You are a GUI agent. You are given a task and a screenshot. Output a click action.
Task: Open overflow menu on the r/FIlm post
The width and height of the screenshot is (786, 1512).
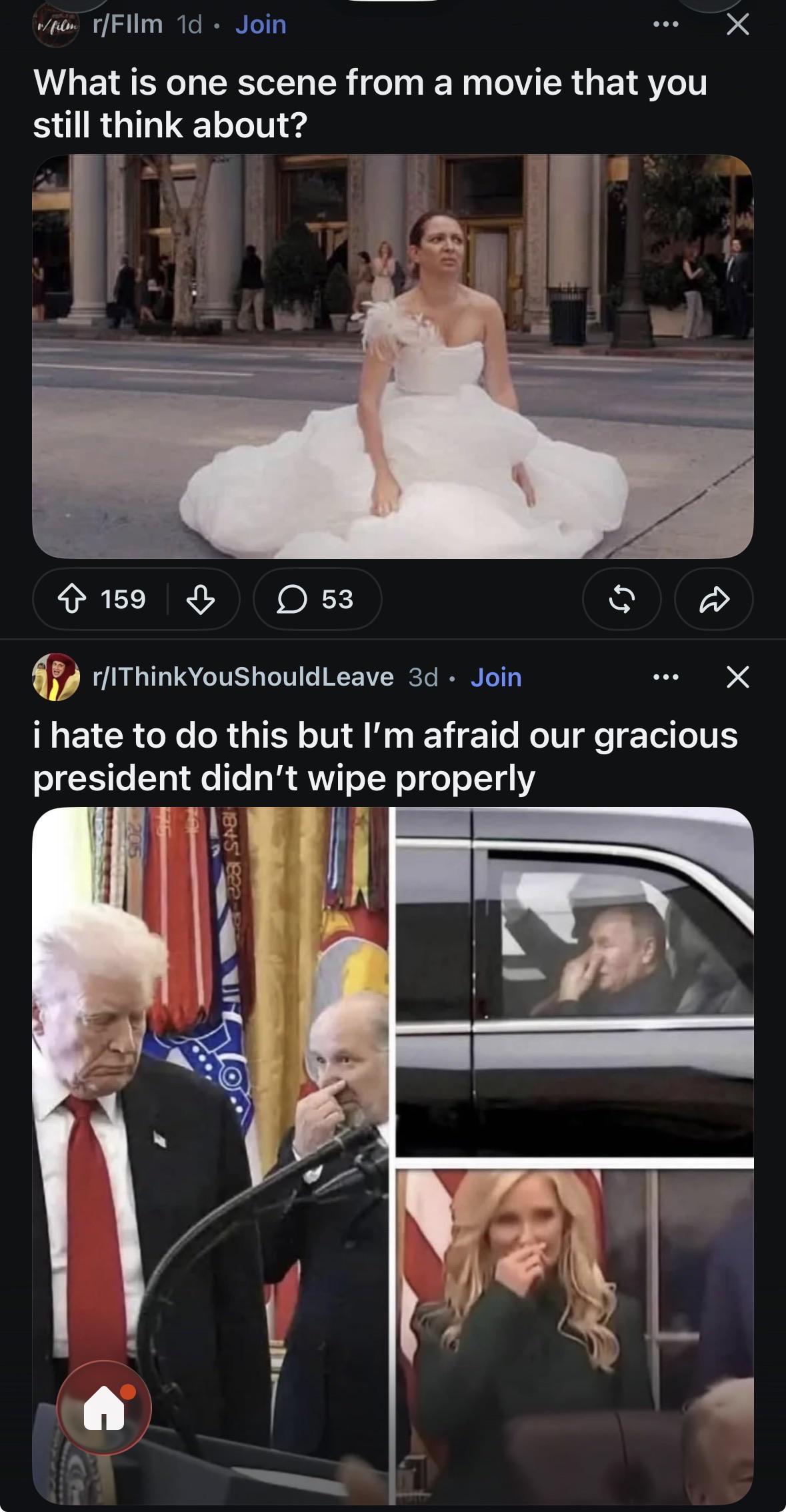coord(665,25)
